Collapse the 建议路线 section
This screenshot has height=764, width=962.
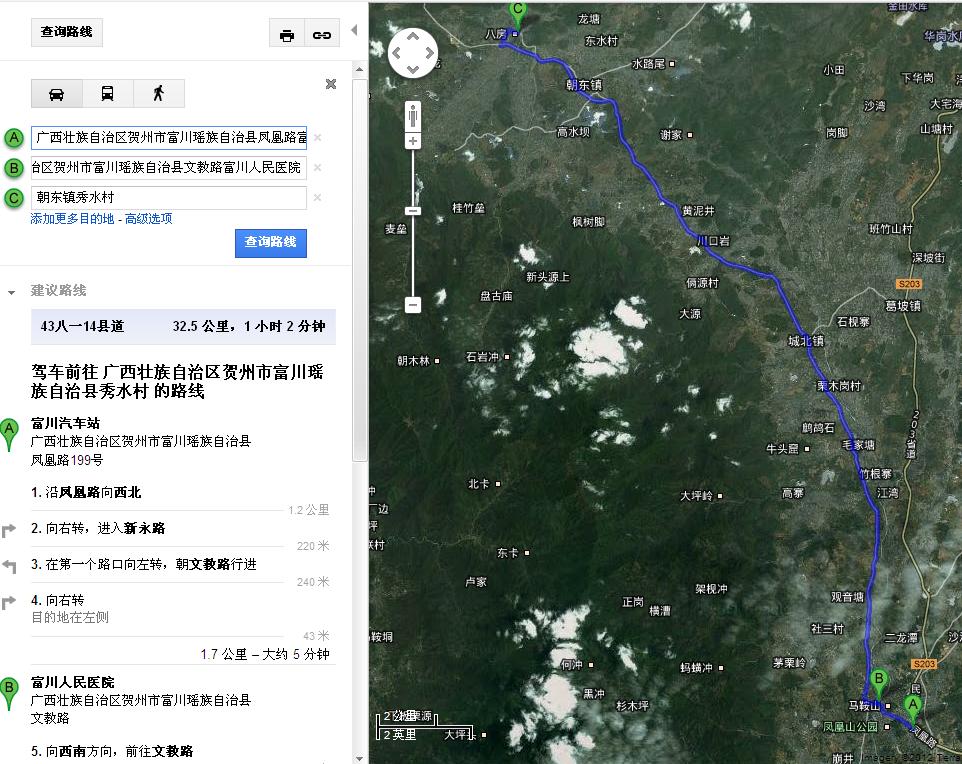pyautogui.click(x=11, y=292)
